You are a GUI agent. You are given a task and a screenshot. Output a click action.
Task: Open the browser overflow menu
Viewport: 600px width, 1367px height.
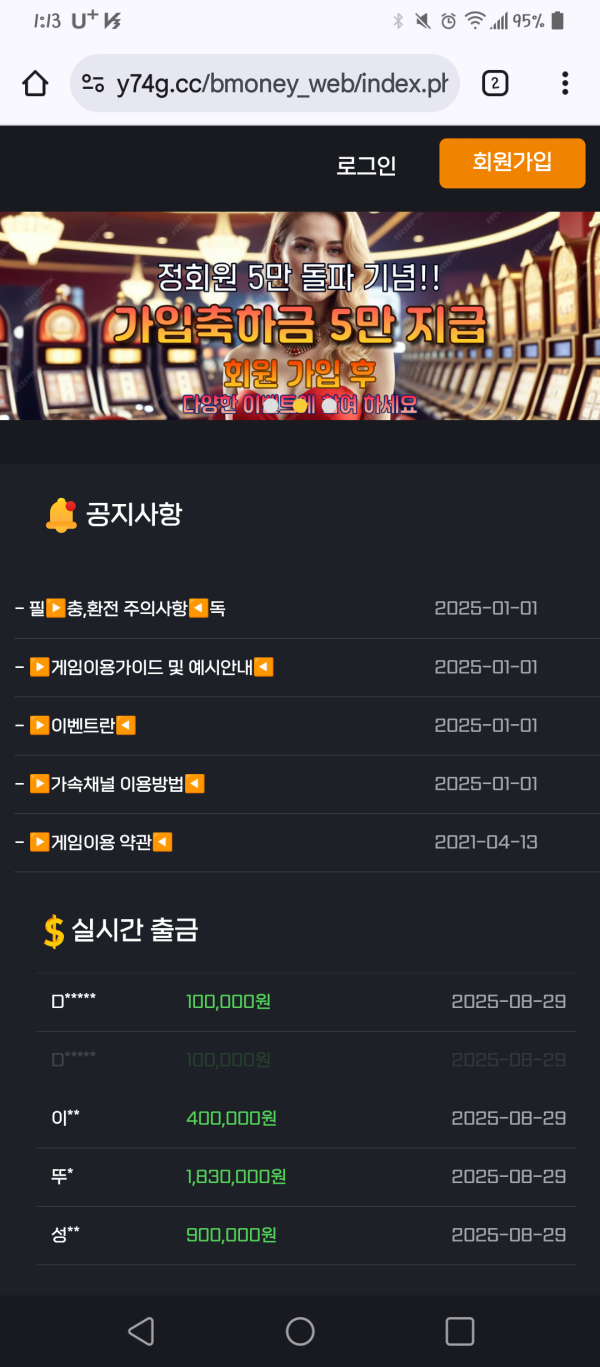point(565,83)
